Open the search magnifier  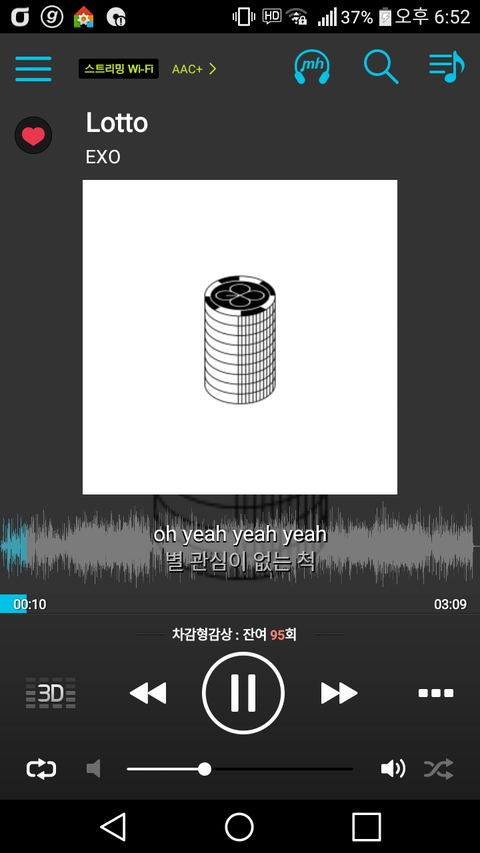pyautogui.click(x=380, y=67)
